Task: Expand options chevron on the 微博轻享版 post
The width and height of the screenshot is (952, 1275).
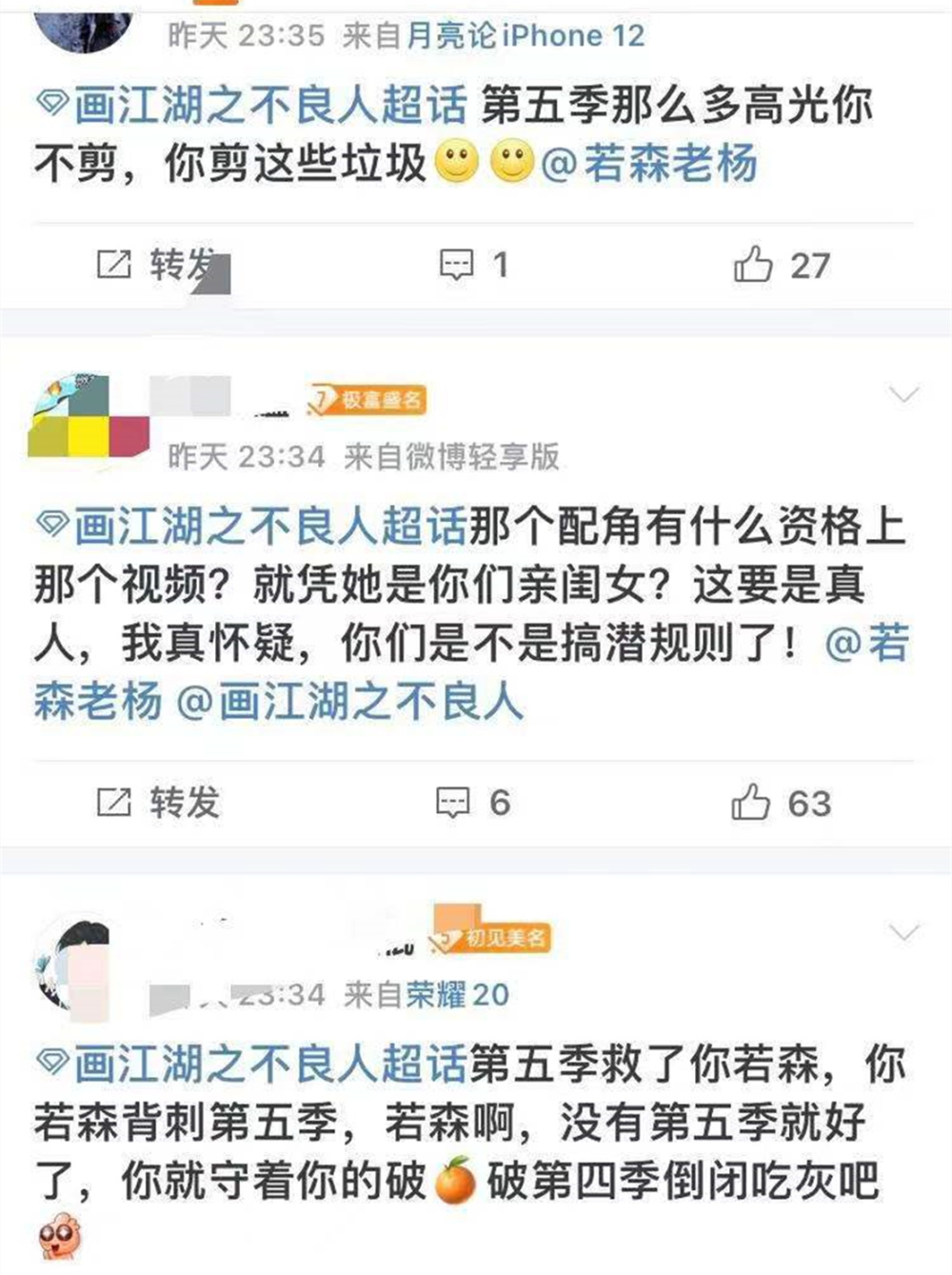Action: pos(902,395)
